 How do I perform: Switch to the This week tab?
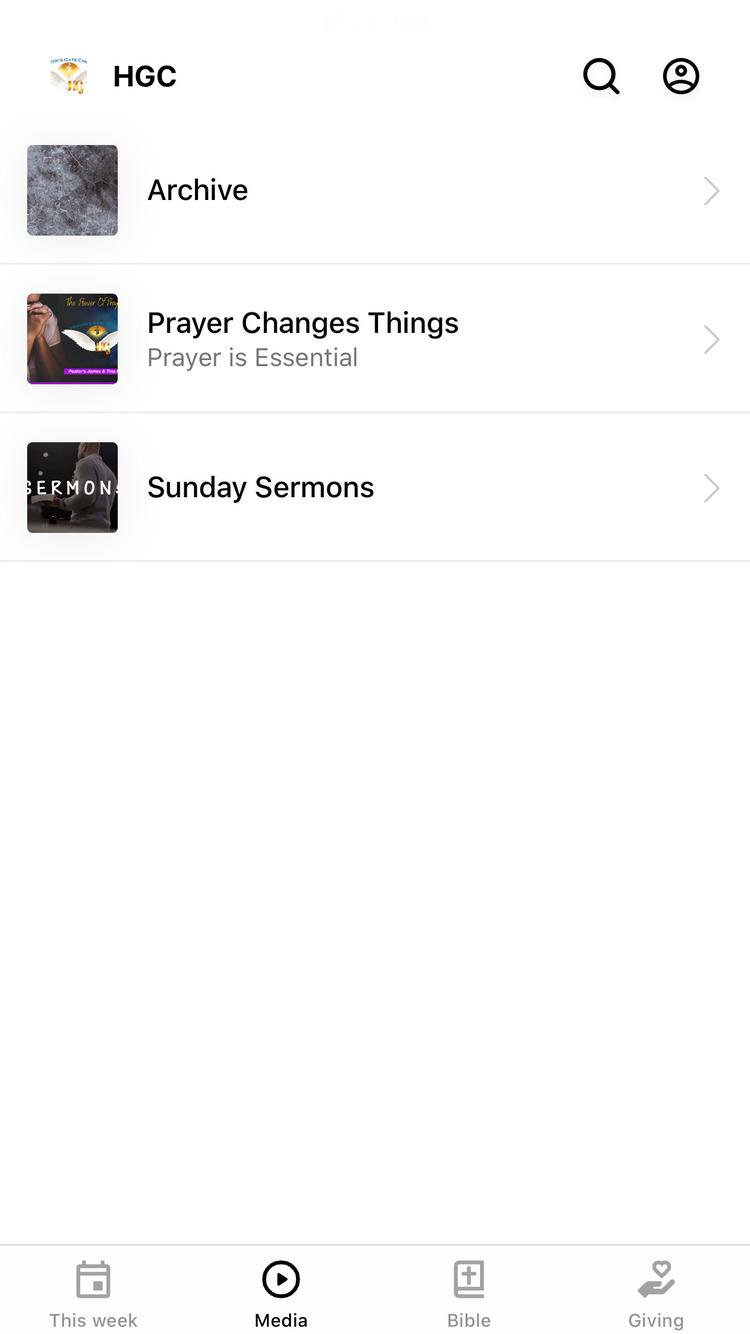(x=93, y=1294)
